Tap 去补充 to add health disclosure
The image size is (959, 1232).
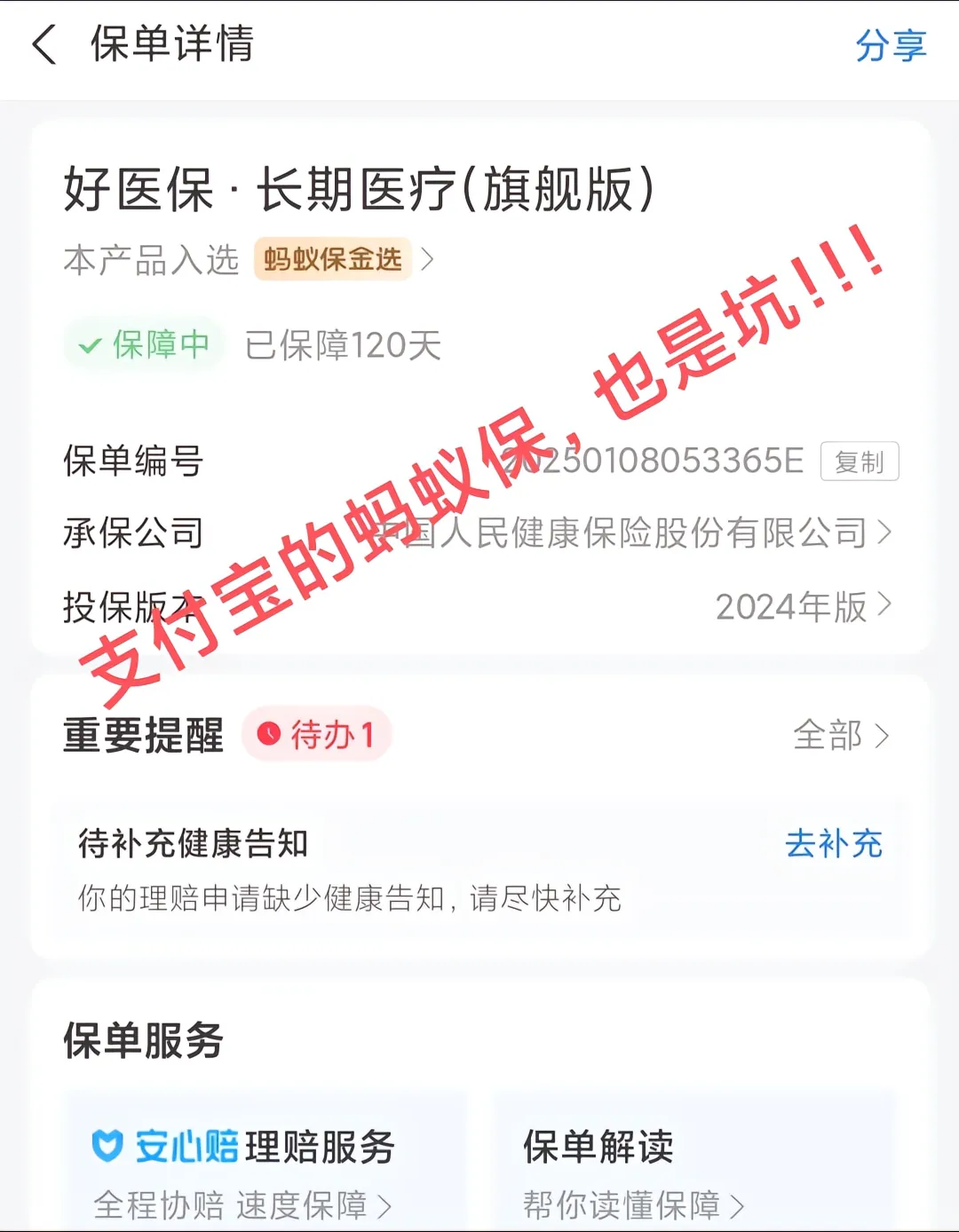(833, 843)
